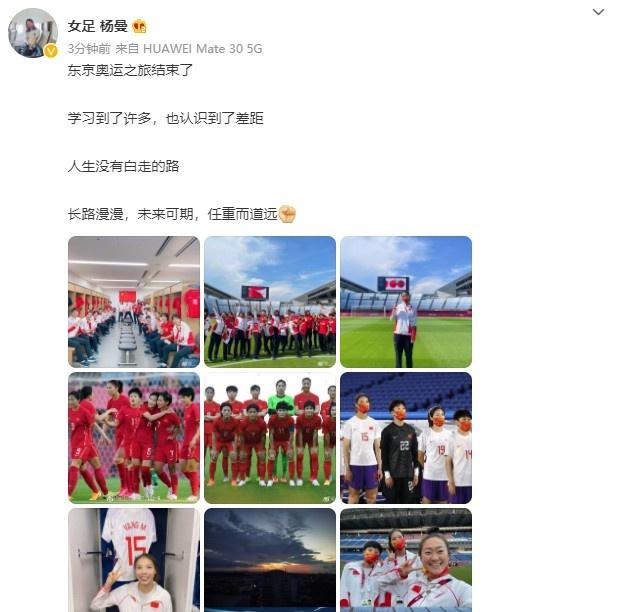
Task: View the players celebrating in red kits photo
Action: pyautogui.click(x=133, y=437)
